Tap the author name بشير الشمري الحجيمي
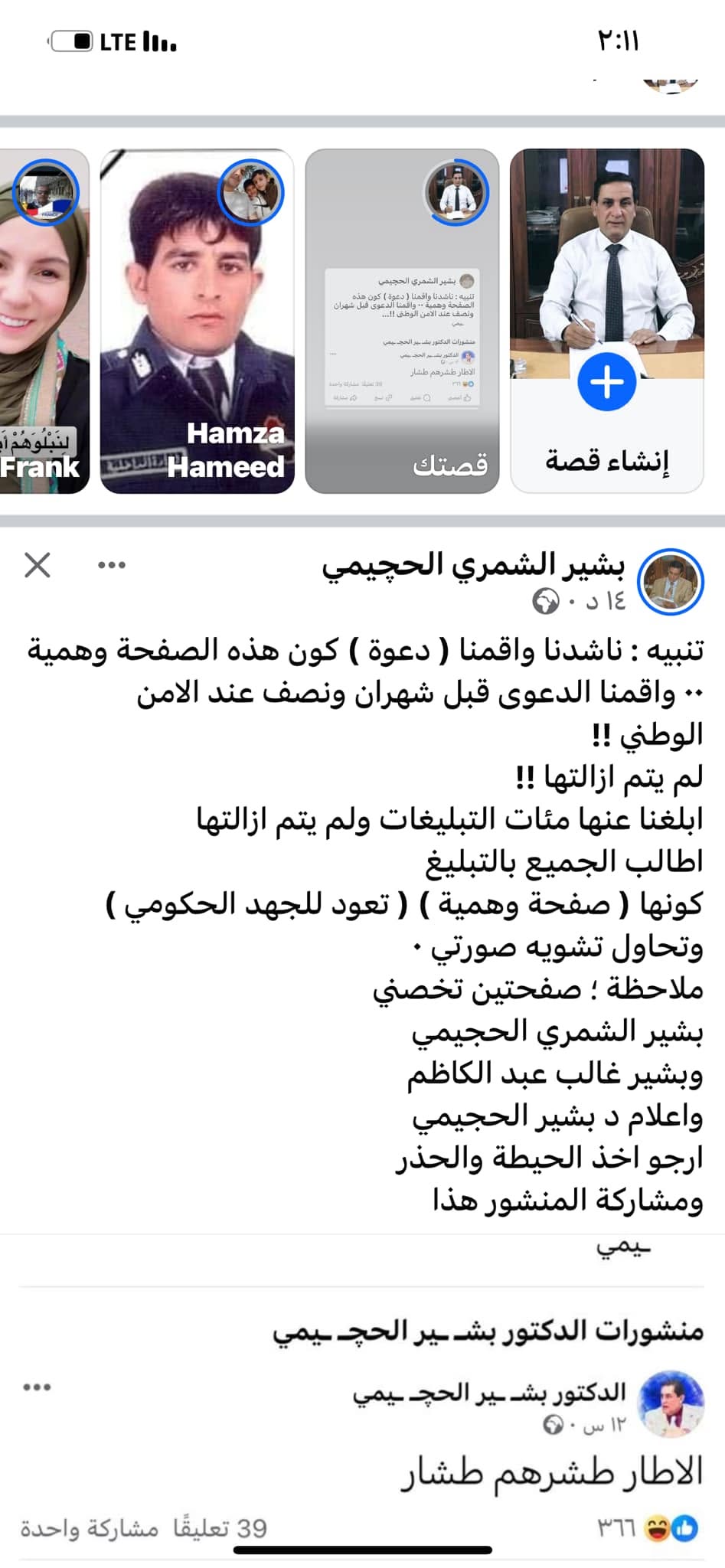Screen dimensions: 725x1568 (473, 565)
